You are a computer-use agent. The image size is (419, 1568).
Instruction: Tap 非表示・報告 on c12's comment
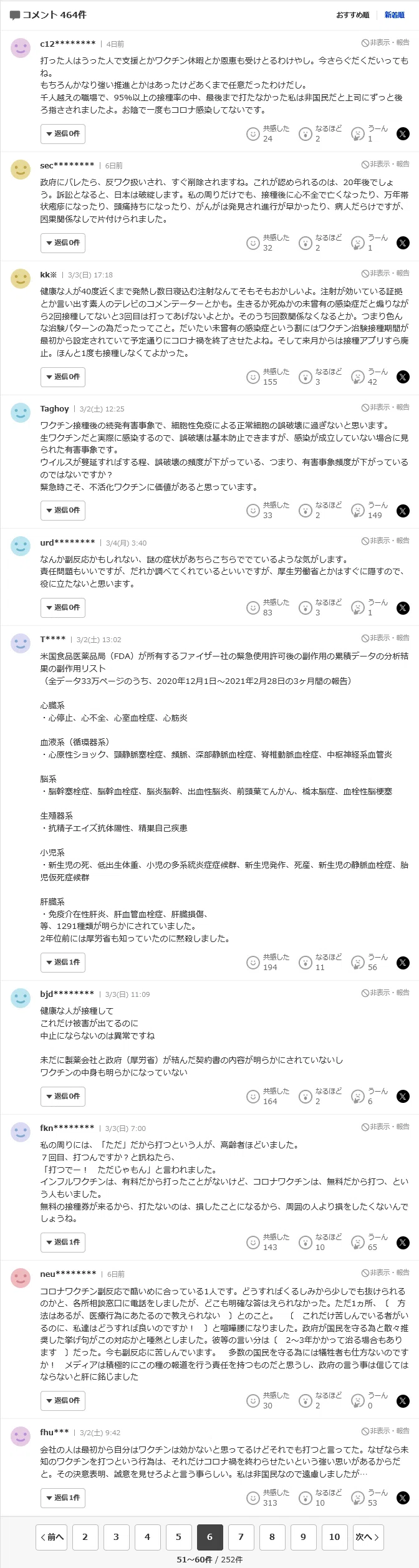click(385, 42)
